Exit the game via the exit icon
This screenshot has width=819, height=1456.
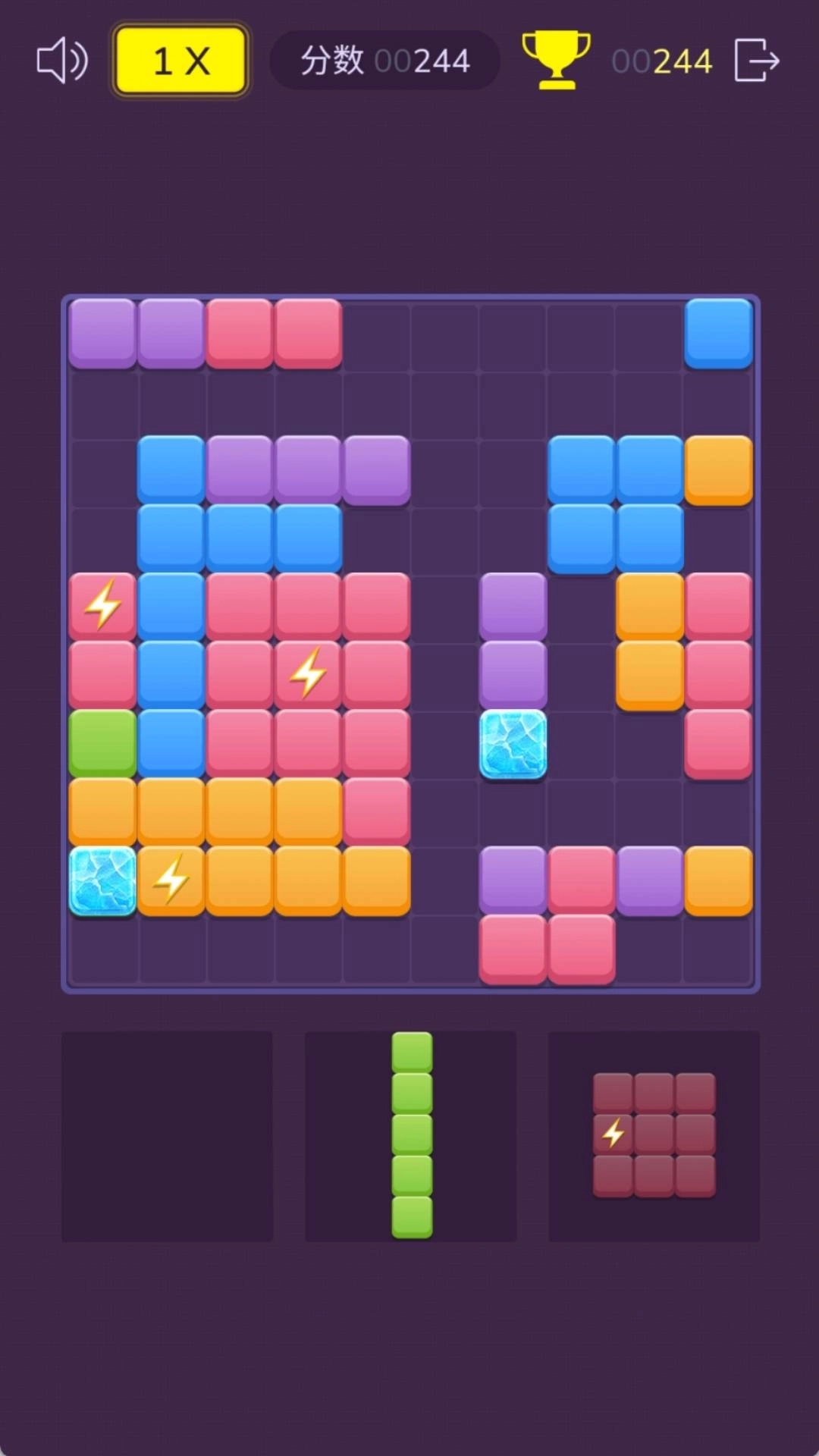756,61
